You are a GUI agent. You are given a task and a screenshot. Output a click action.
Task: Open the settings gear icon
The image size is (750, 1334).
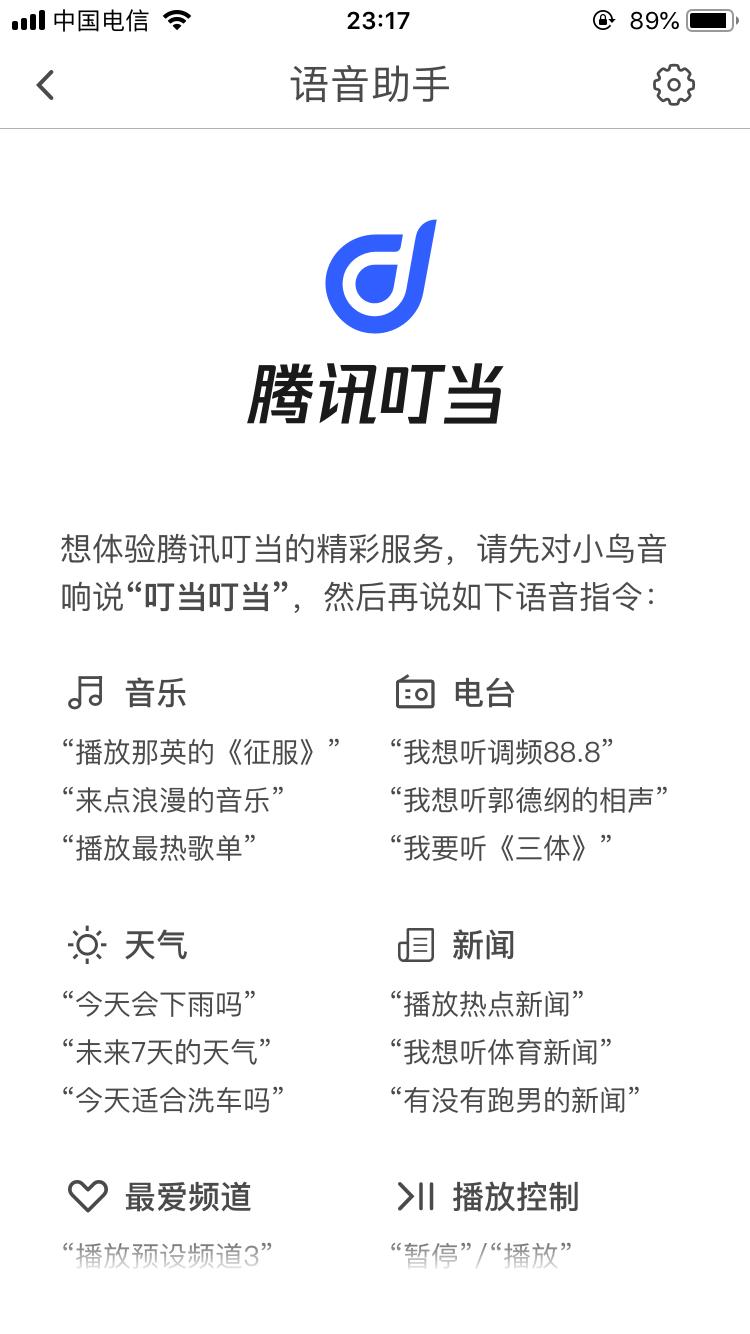[x=674, y=85]
